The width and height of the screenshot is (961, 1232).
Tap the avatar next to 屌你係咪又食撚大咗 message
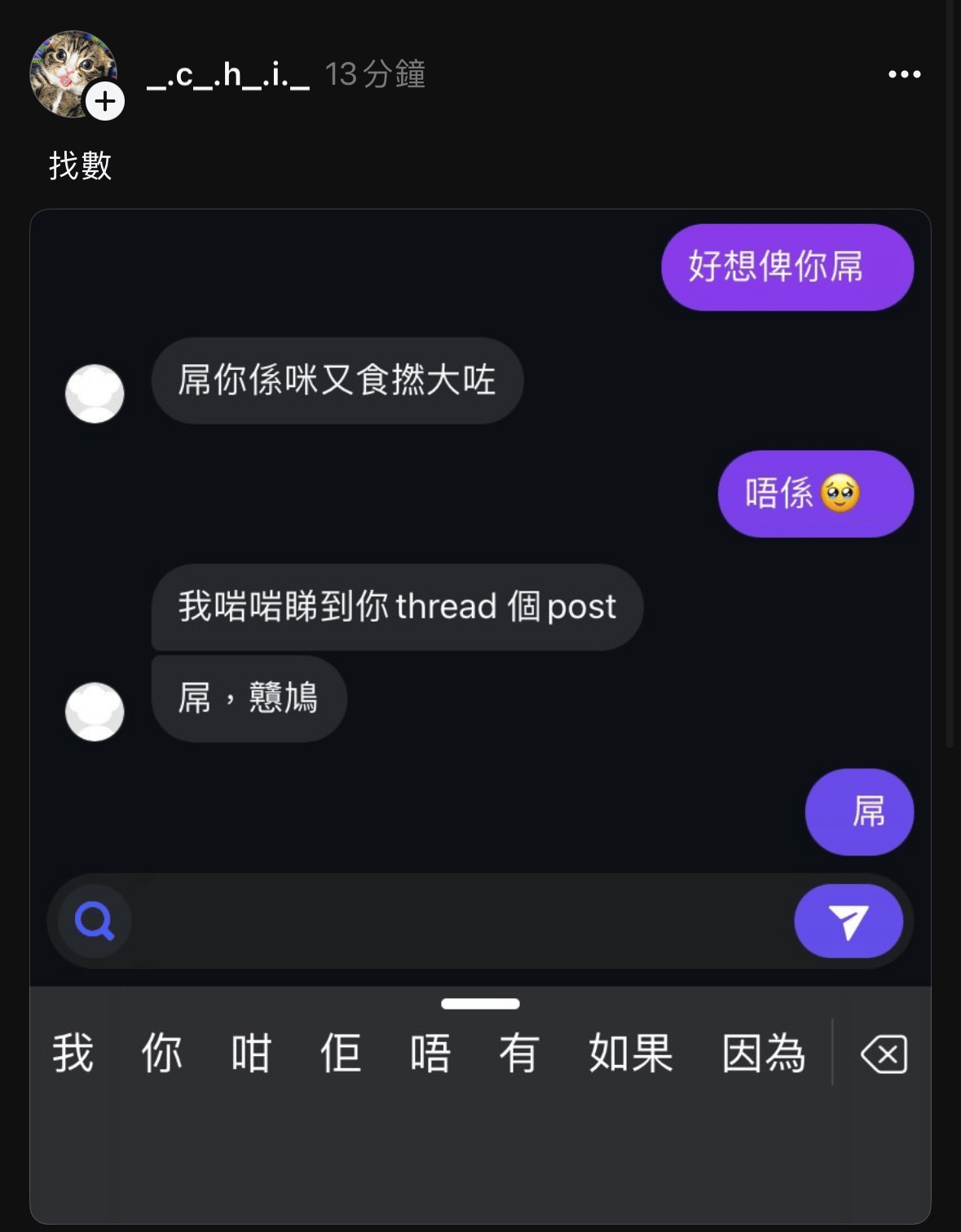pyautogui.click(x=95, y=394)
